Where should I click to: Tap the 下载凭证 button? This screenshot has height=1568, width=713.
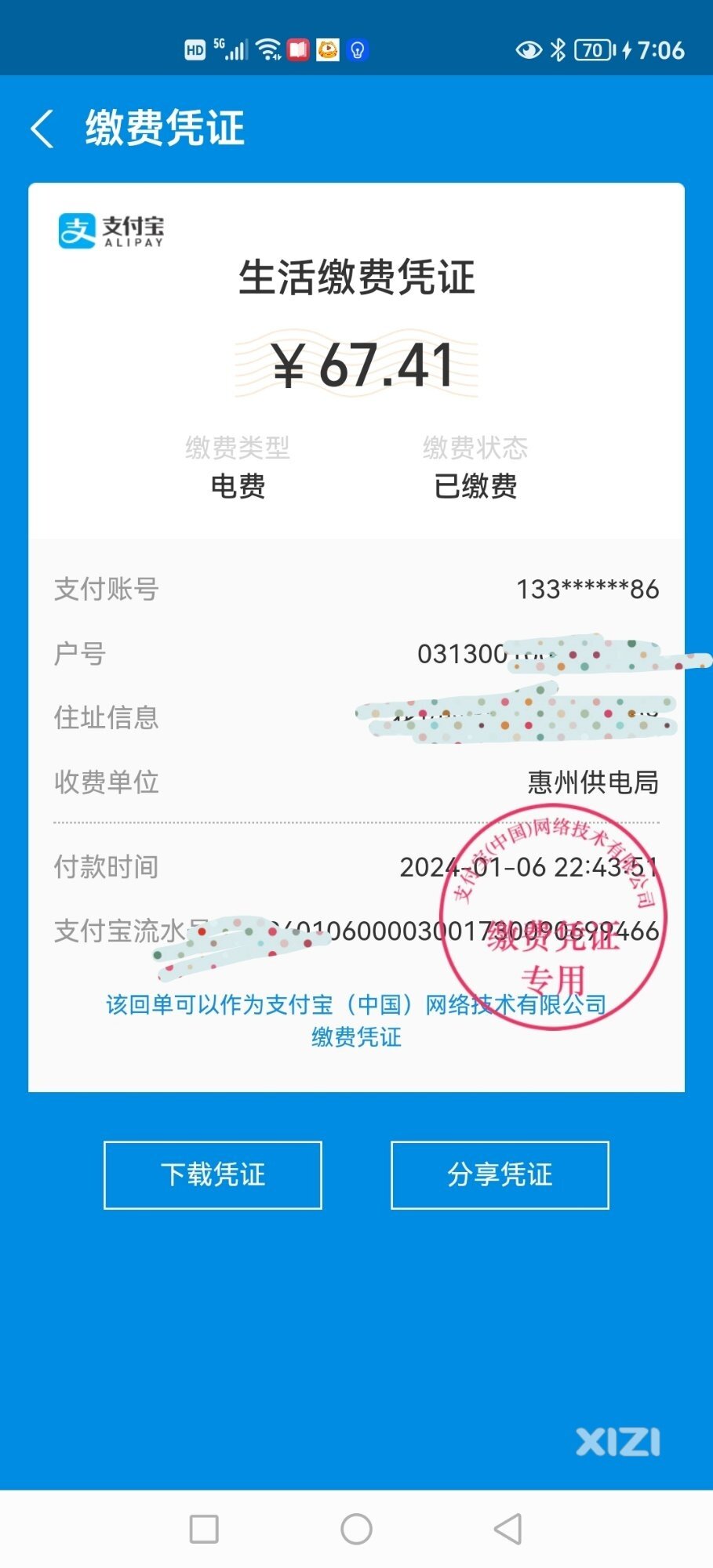click(213, 1174)
